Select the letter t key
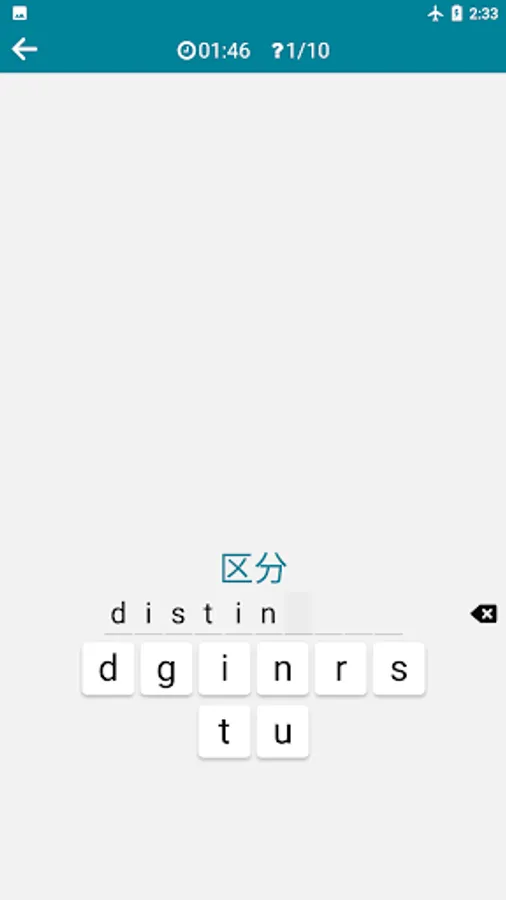The height and width of the screenshot is (900, 506). [x=224, y=732]
